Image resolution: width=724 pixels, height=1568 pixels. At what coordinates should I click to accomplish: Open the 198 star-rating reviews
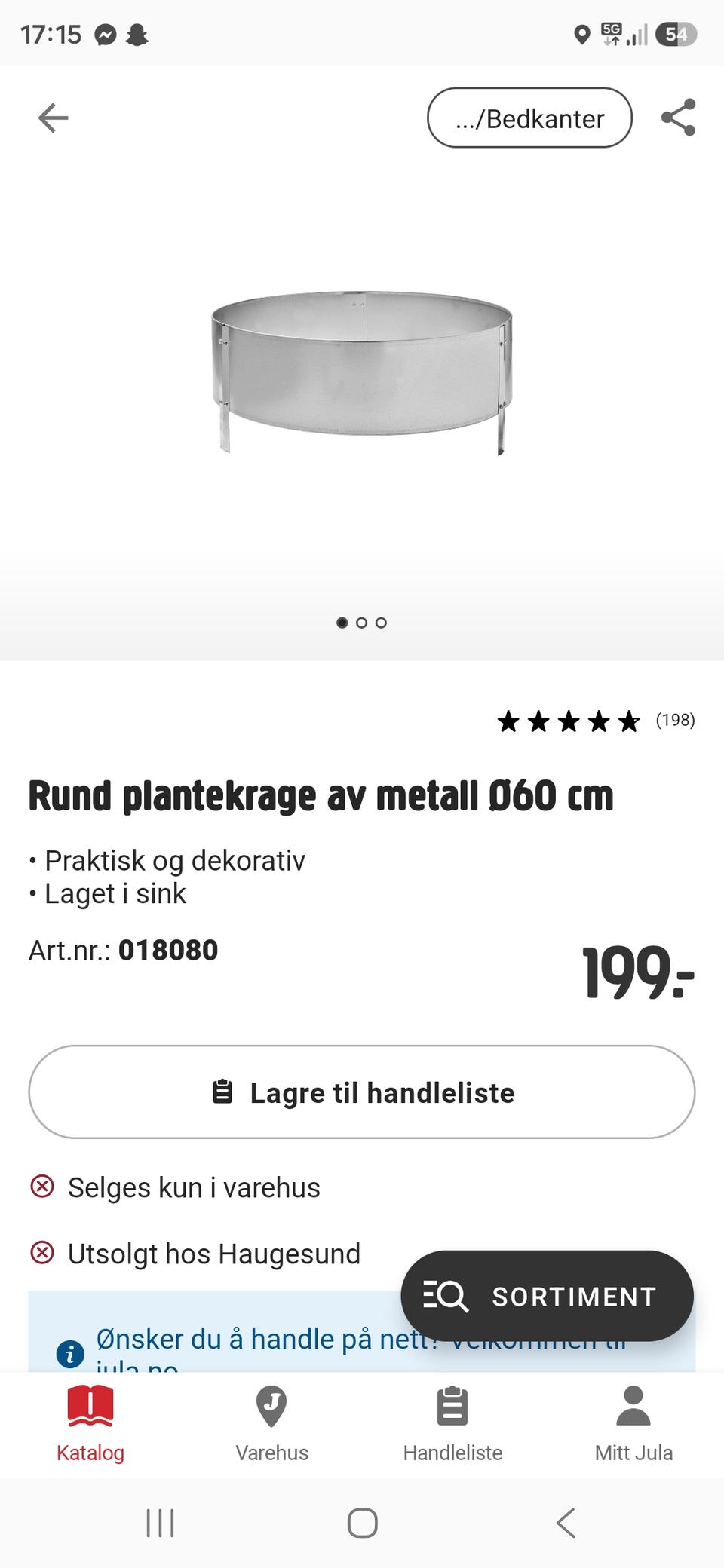tap(596, 721)
